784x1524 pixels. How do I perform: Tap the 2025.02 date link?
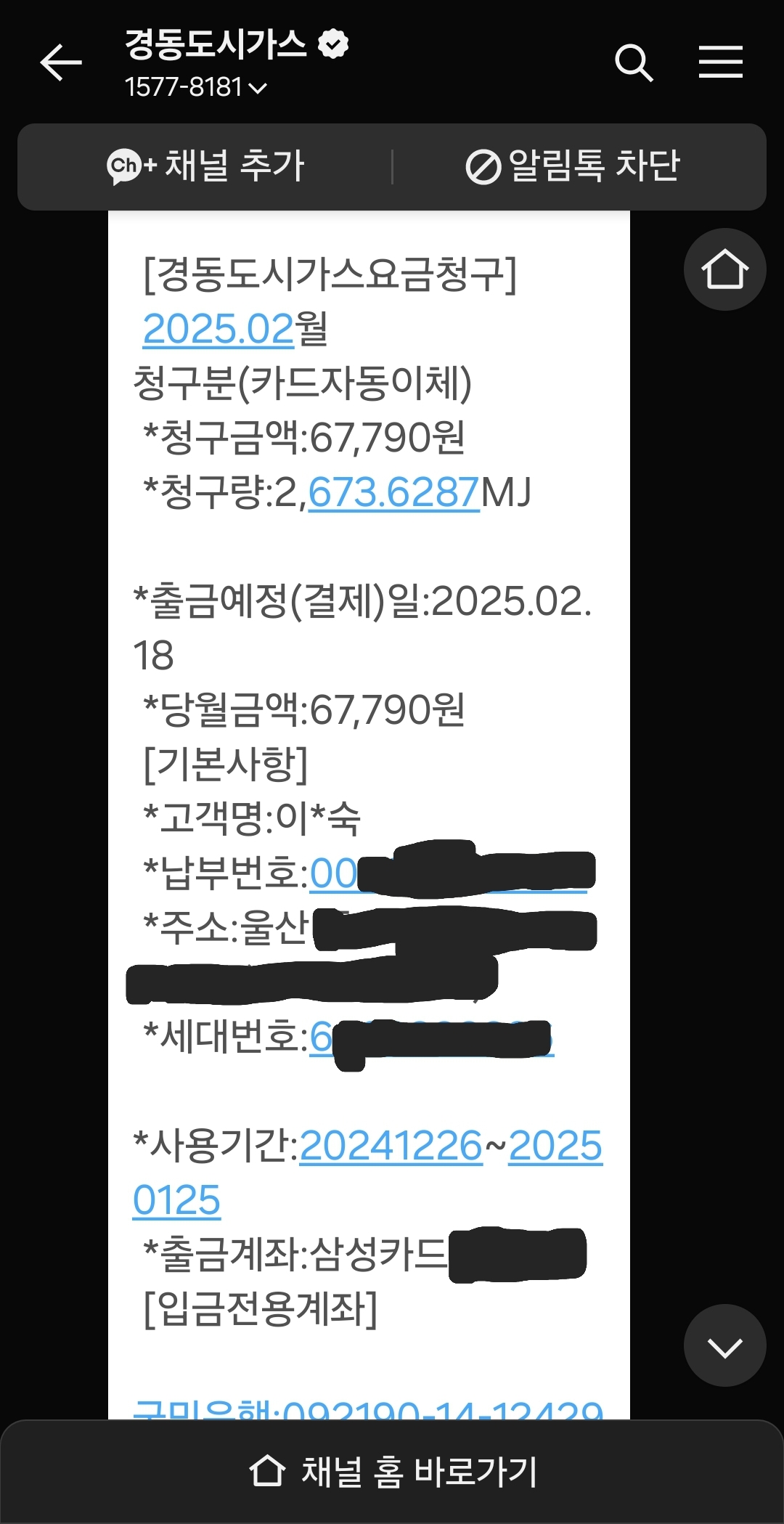218,329
